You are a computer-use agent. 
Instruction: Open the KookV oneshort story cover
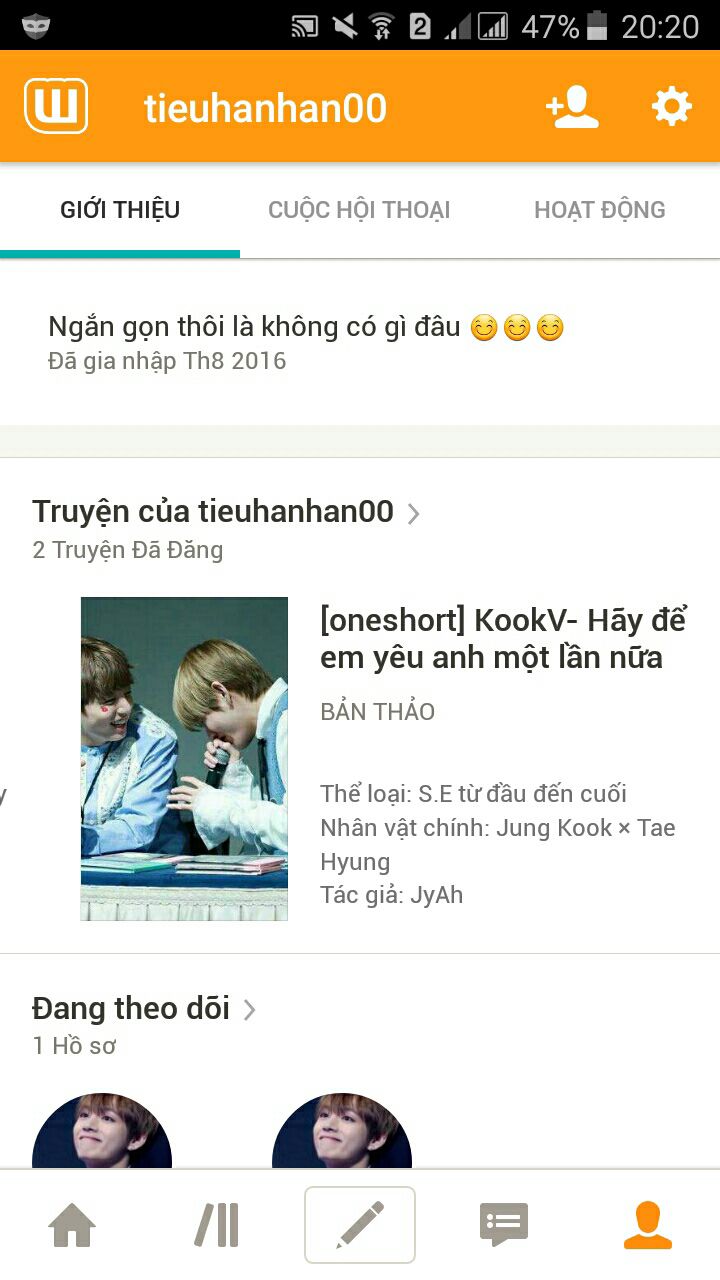coord(184,758)
